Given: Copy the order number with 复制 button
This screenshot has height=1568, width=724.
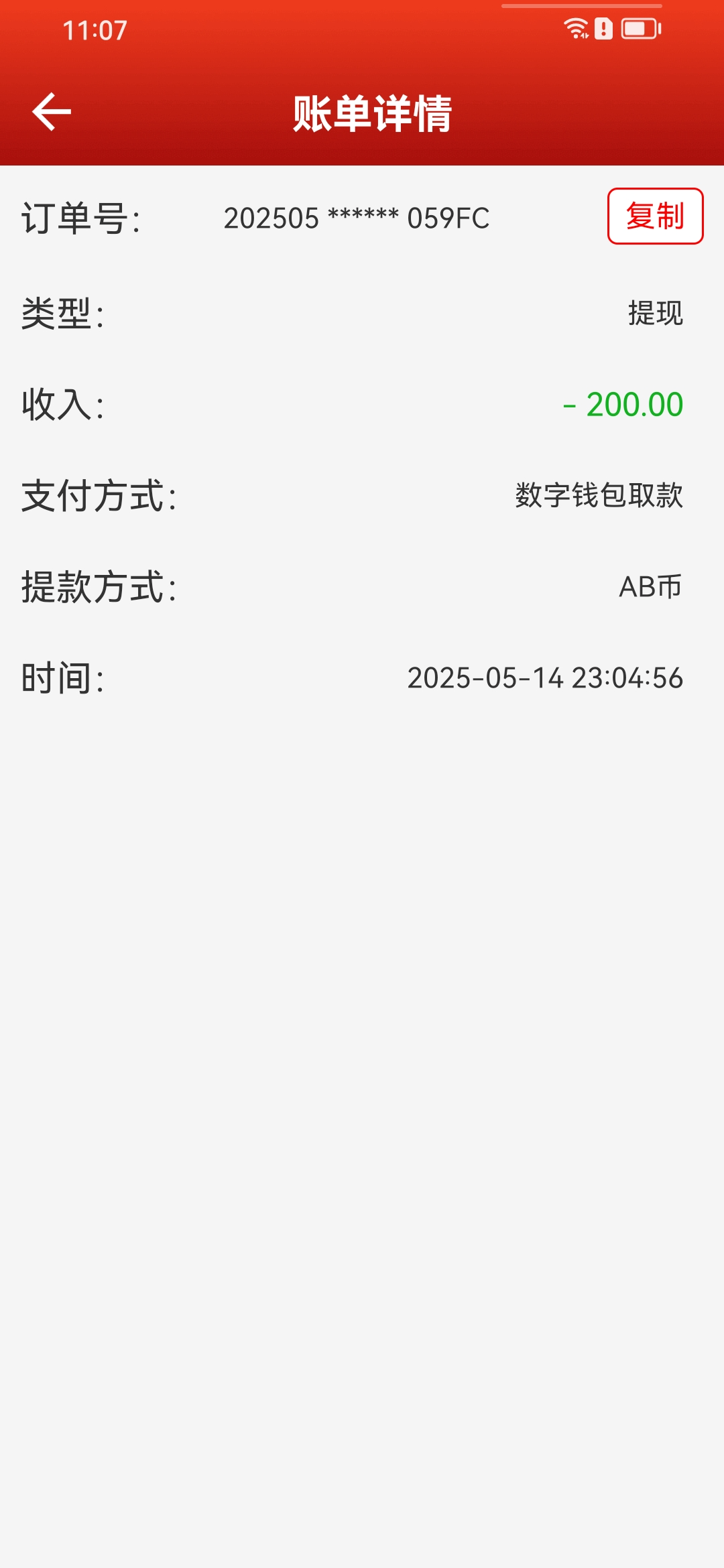Looking at the screenshot, I should (x=655, y=216).
